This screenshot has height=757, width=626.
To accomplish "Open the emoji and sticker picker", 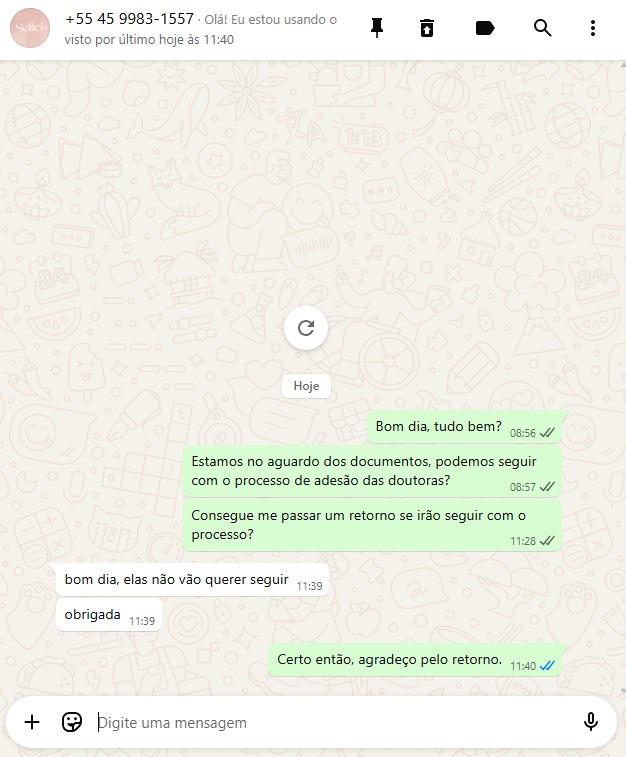I will pyautogui.click(x=71, y=722).
